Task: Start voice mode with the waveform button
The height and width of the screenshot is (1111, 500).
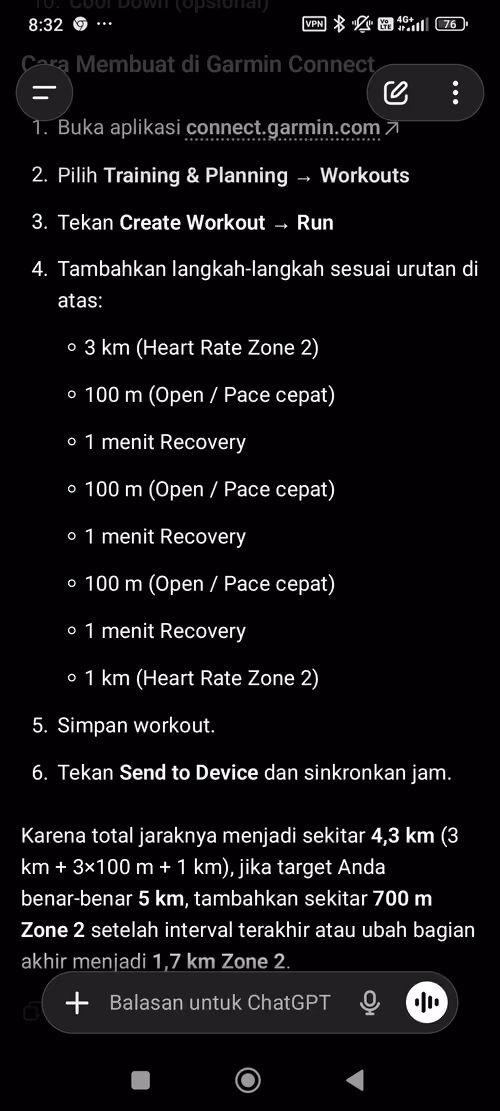Action: [x=427, y=1003]
